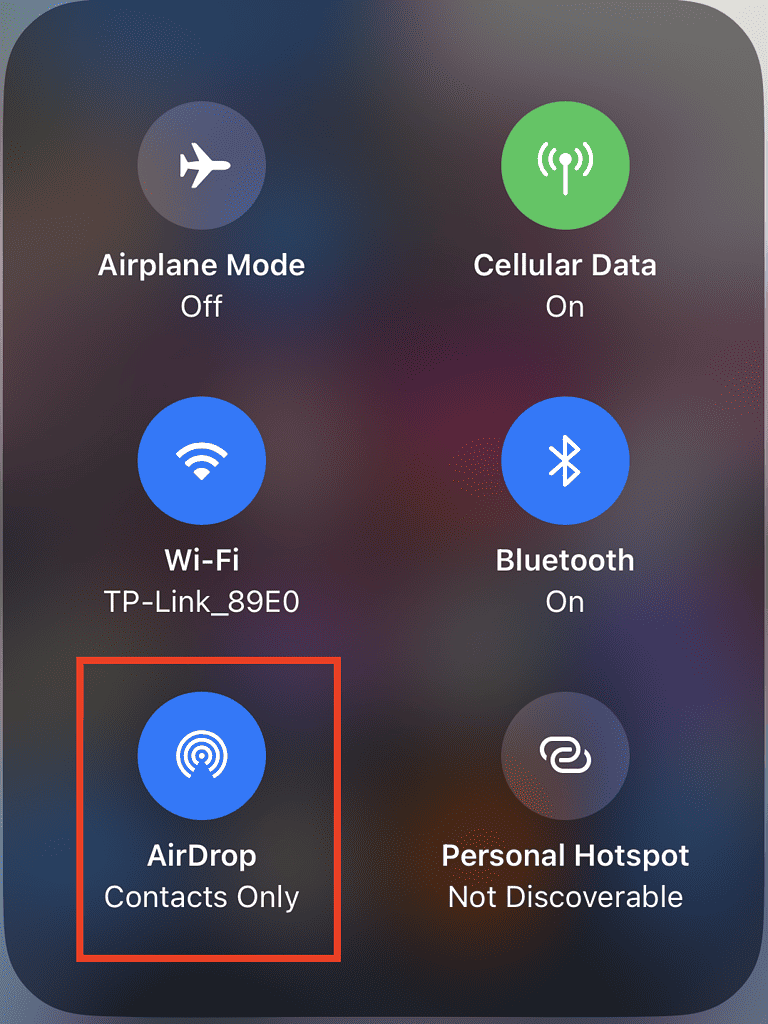
Task: Switch off Bluetooth
Action: [565, 460]
